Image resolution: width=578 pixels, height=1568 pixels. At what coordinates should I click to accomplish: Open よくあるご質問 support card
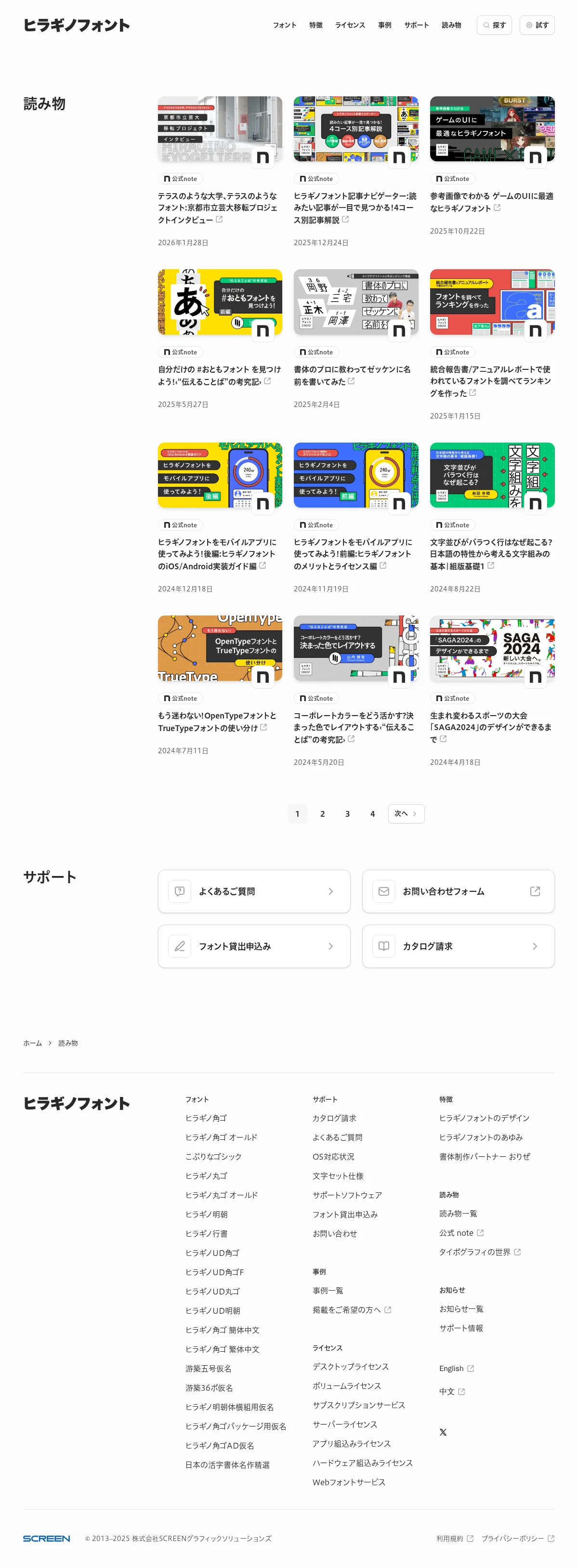point(254,891)
